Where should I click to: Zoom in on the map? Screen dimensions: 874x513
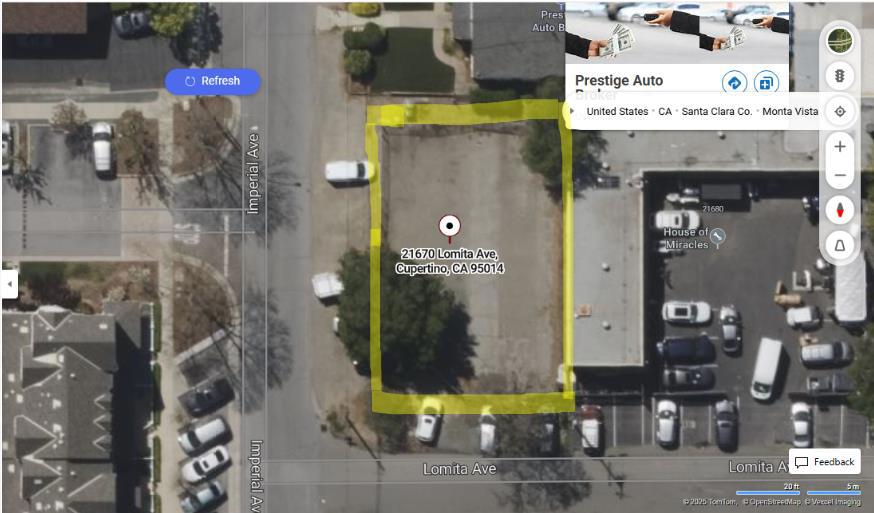840,147
